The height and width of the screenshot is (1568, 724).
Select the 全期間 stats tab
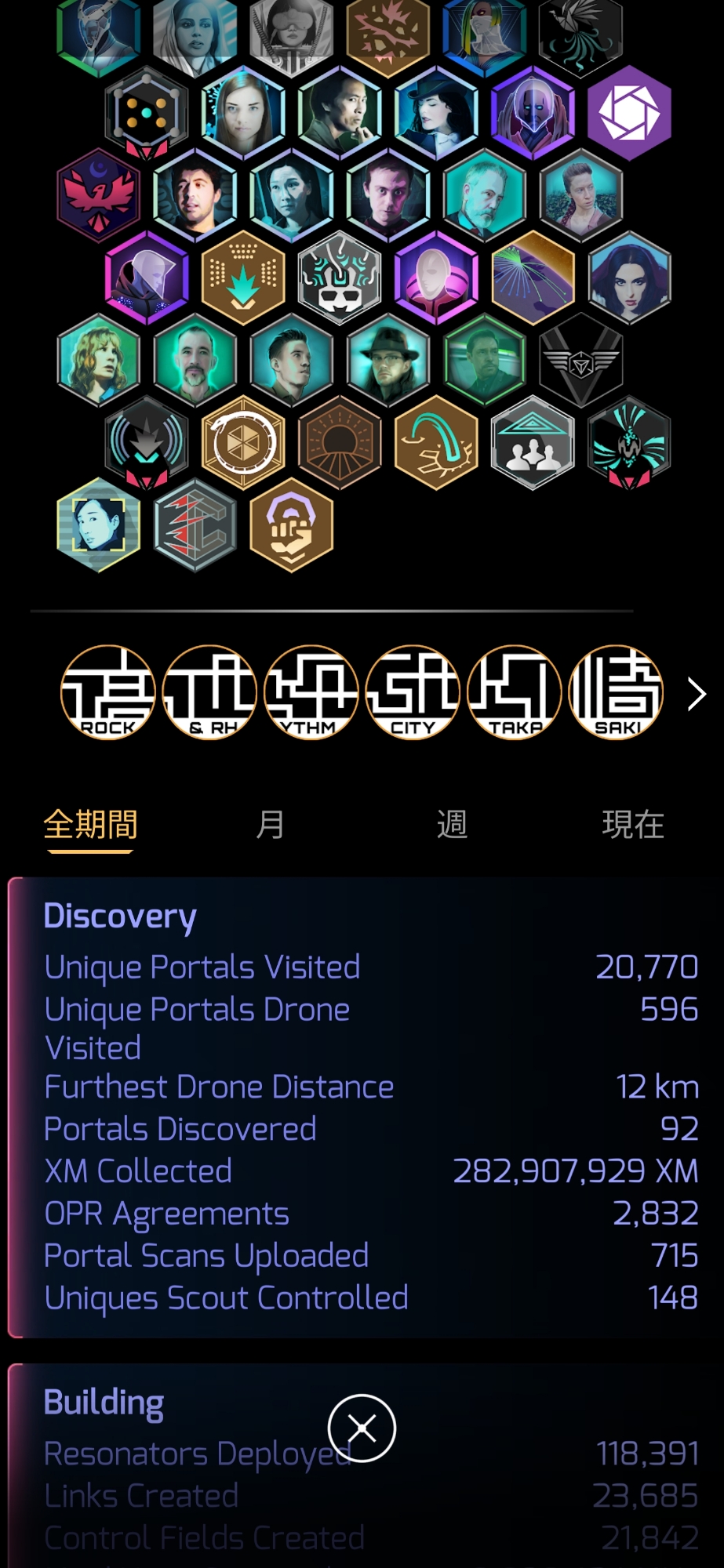90,825
